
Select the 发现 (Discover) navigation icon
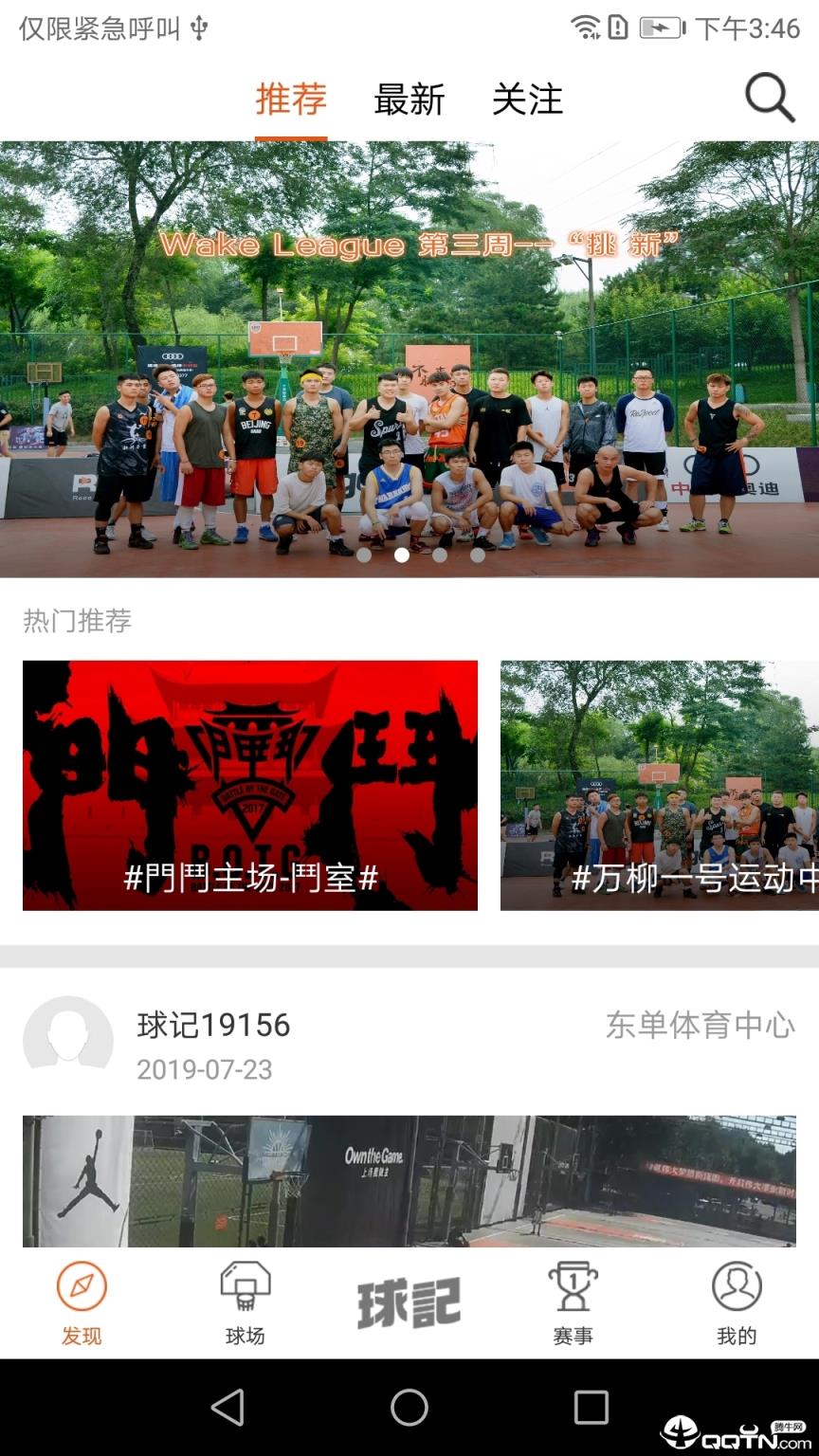coord(81,1302)
